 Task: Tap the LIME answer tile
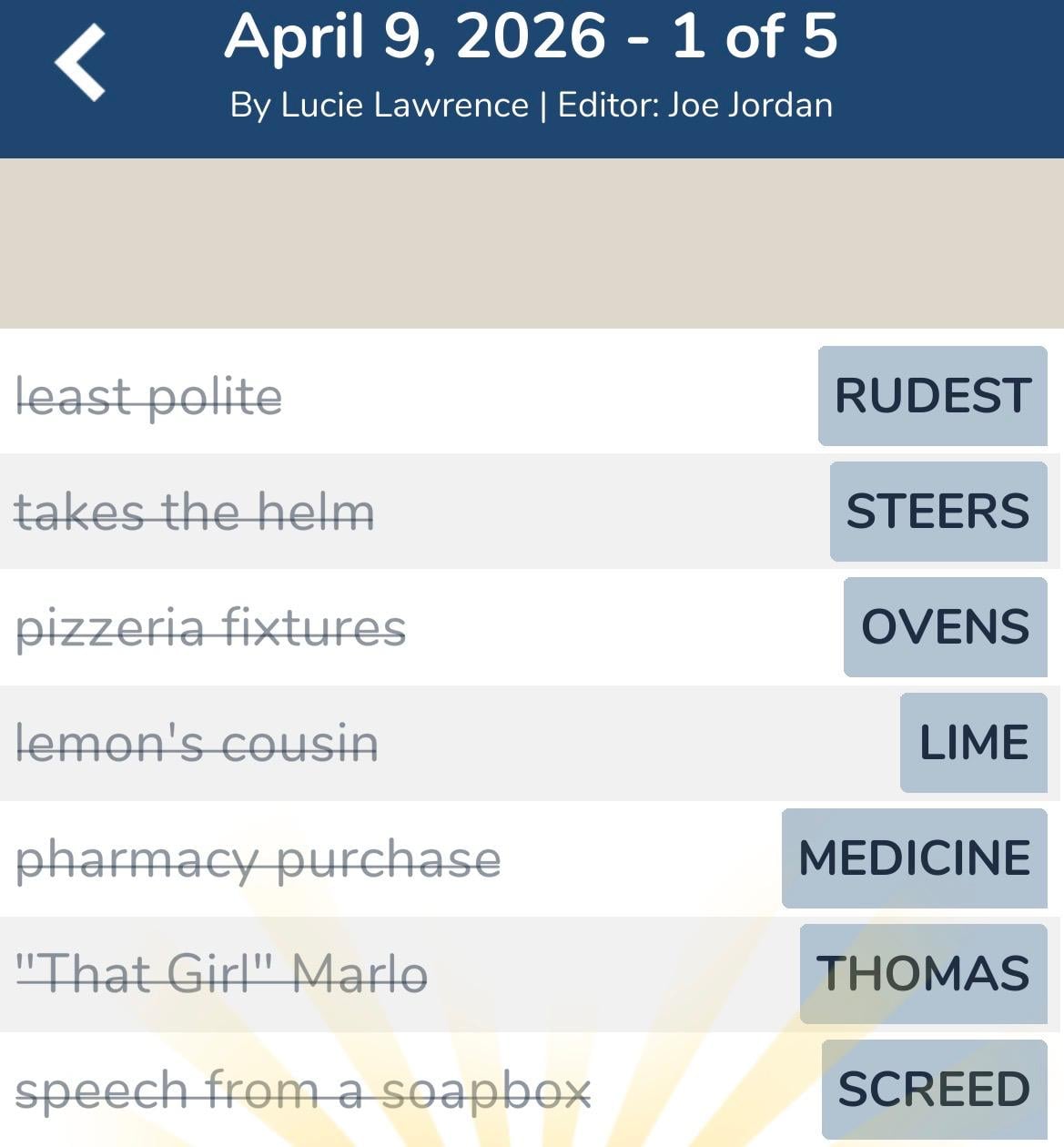pos(973,743)
